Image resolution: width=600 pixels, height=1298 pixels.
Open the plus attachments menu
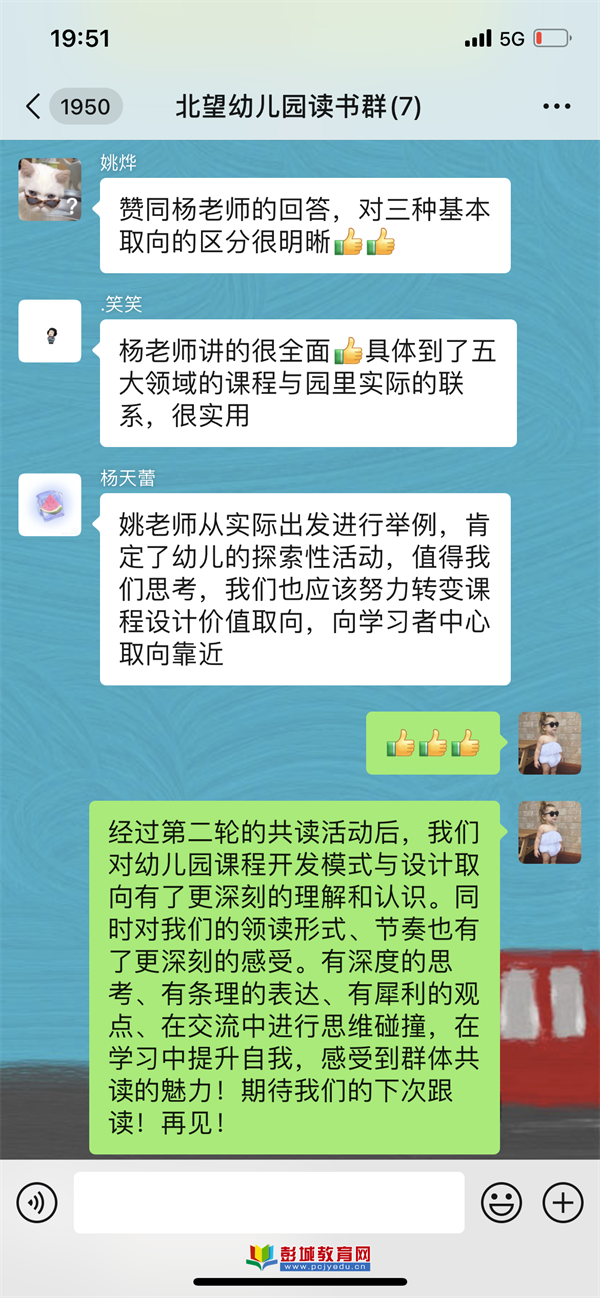(563, 1202)
